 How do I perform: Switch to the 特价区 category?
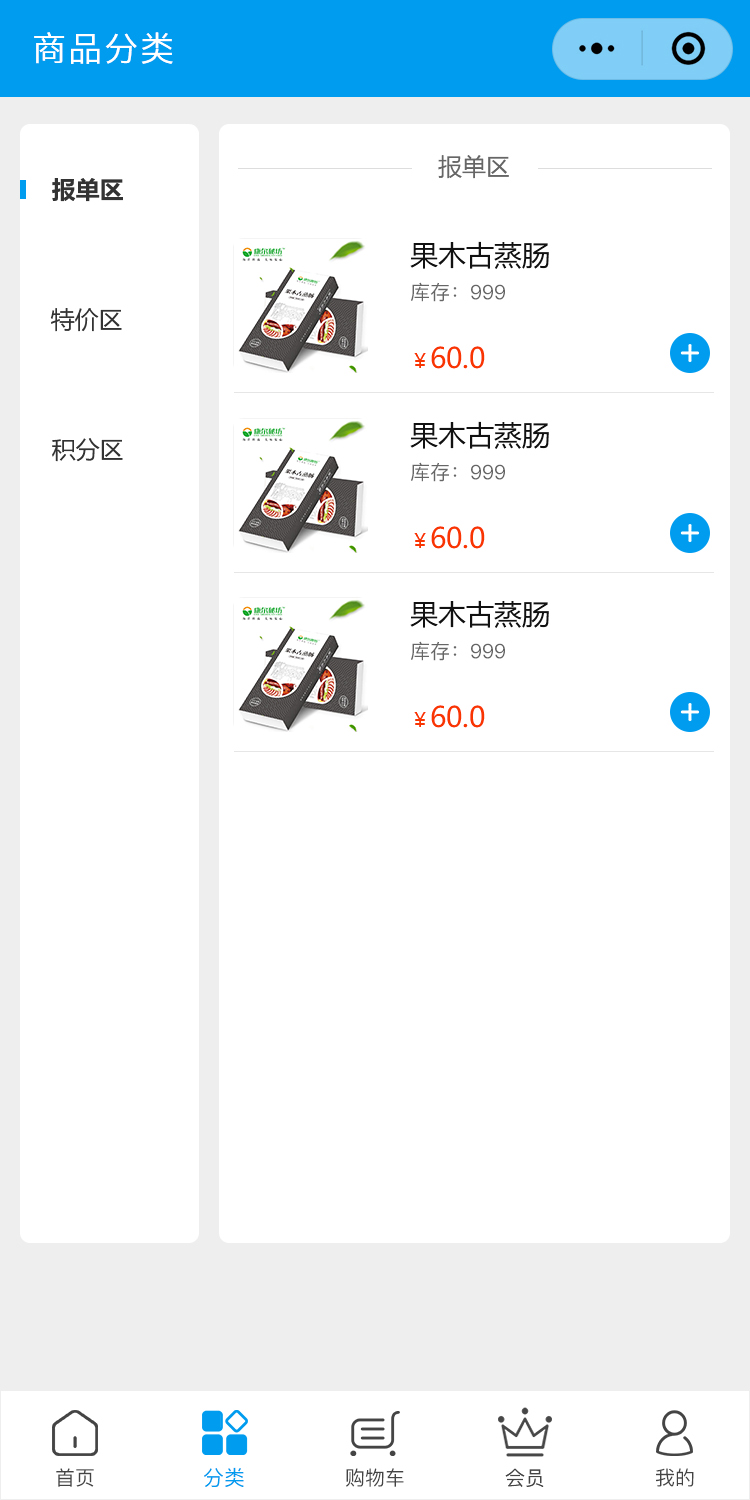tap(87, 320)
